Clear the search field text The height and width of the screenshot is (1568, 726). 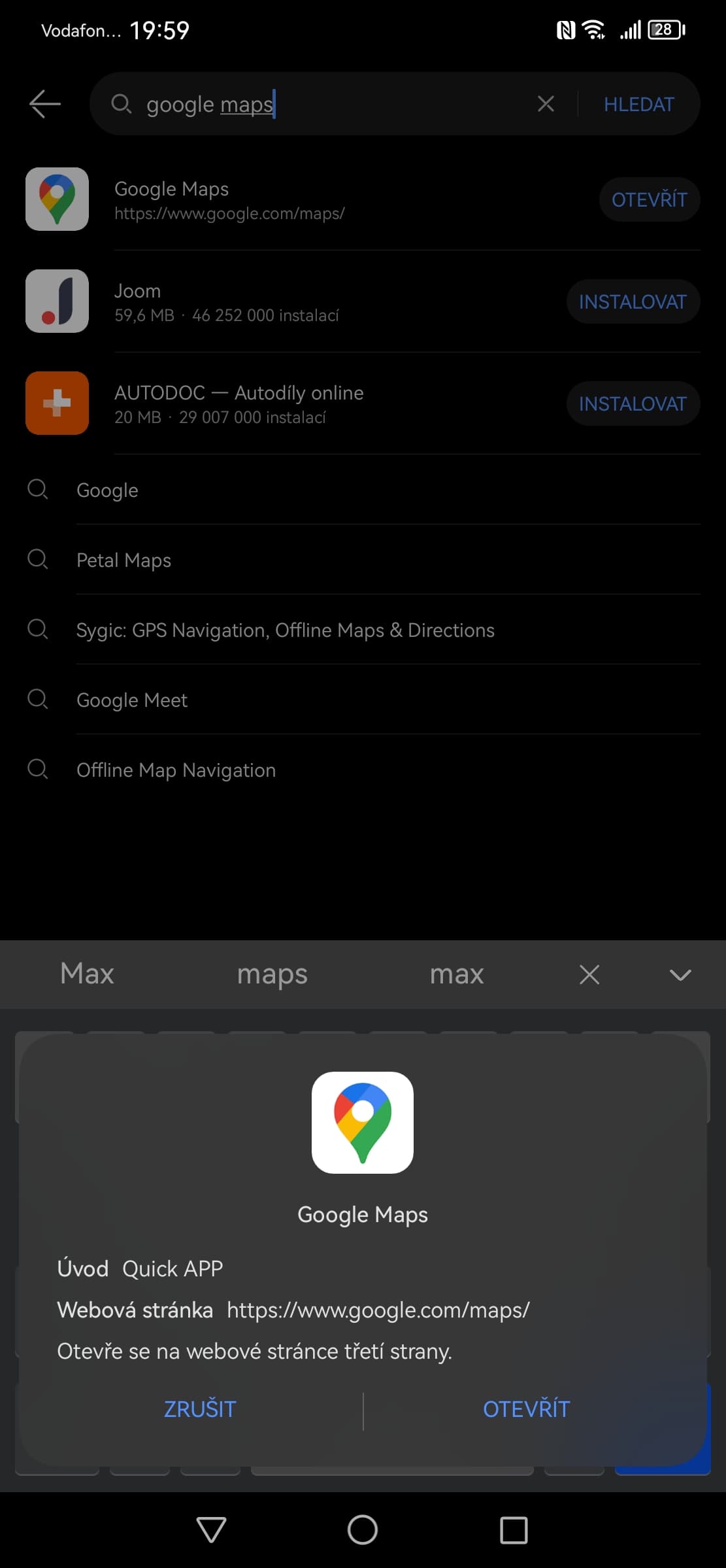pos(546,103)
